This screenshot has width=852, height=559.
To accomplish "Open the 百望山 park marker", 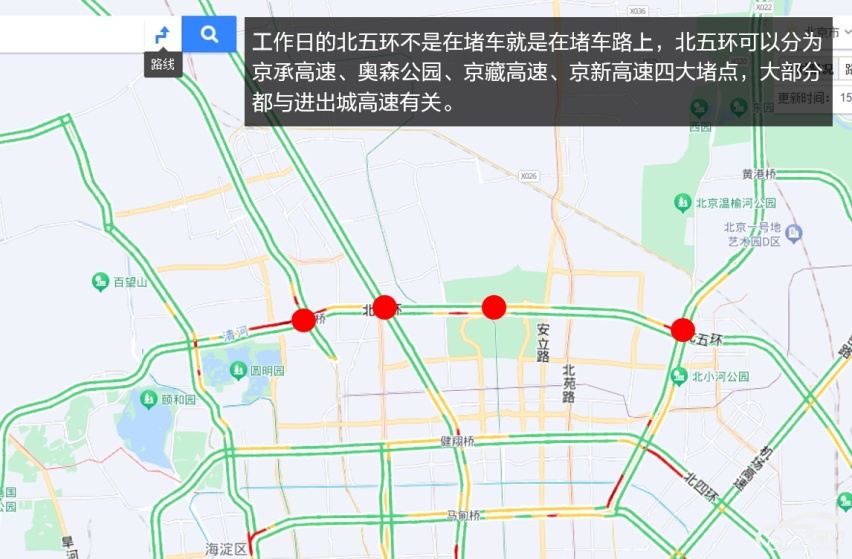I will tap(101, 282).
